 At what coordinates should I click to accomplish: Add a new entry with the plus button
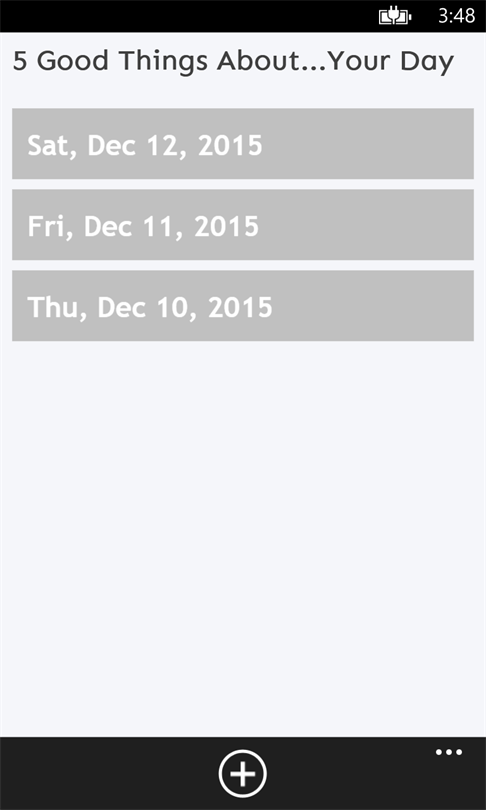click(242, 774)
